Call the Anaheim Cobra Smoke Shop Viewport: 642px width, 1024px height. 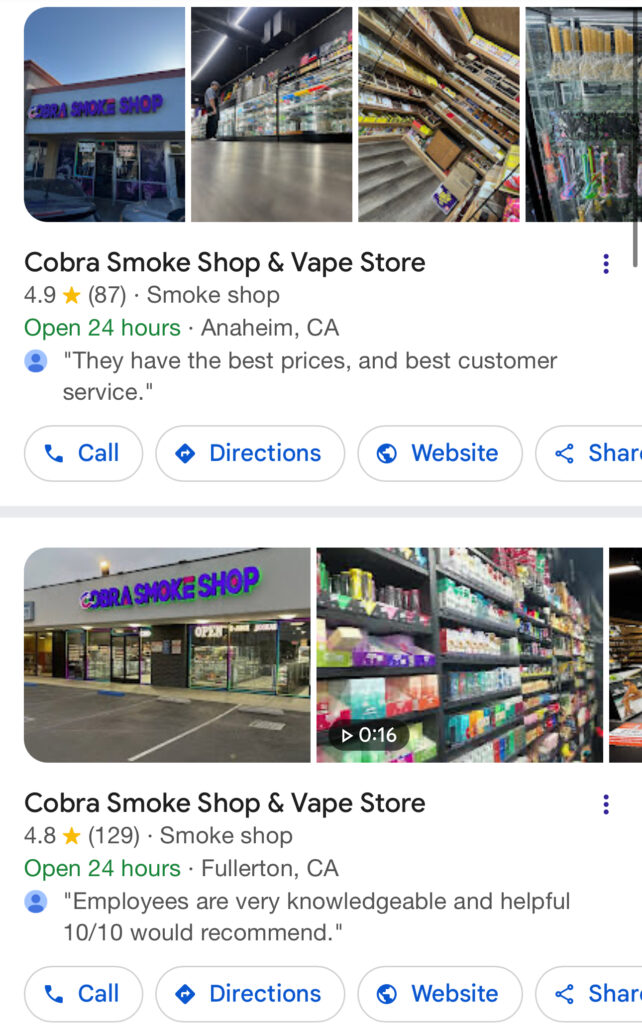[x=84, y=453]
